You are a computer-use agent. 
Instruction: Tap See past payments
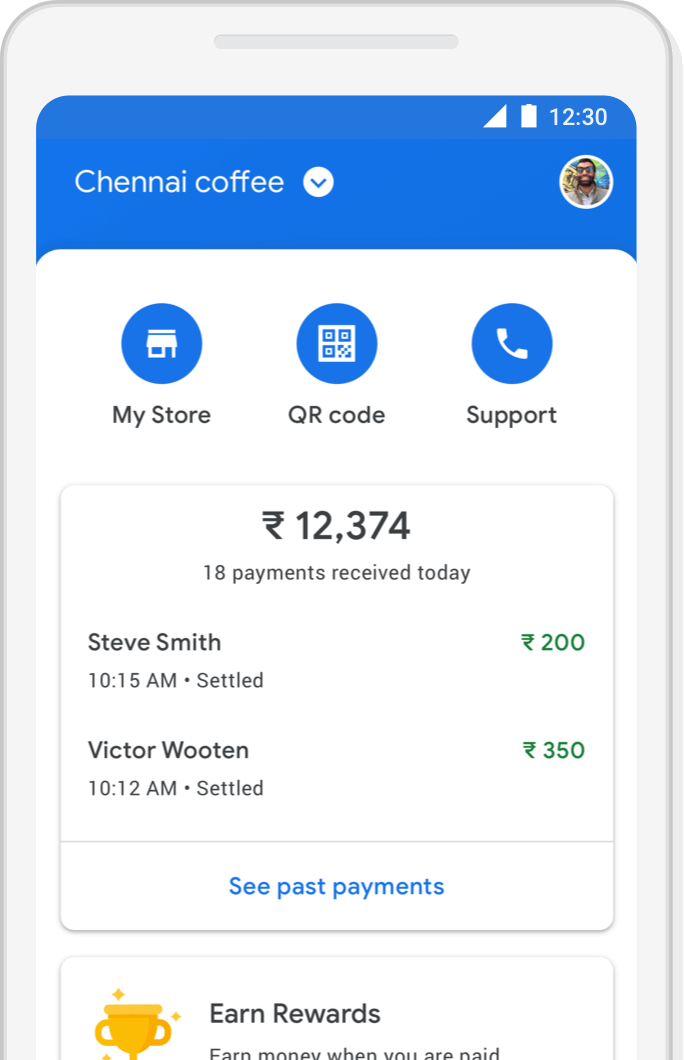[336, 886]
